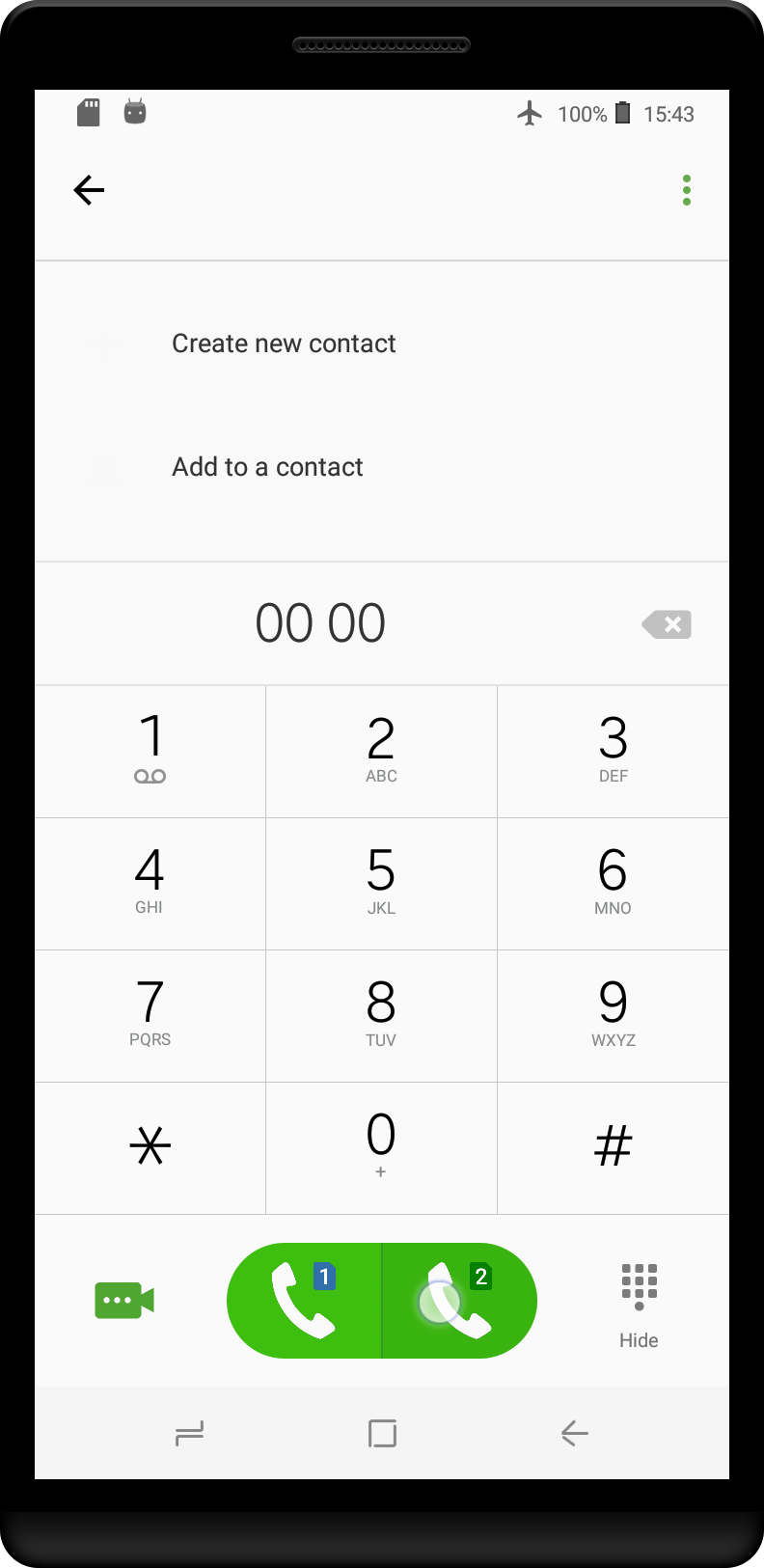Enter the hash symbol key
This screenshot has width=764, height=1568.
pyautogui.click(x=614, y=1148)
